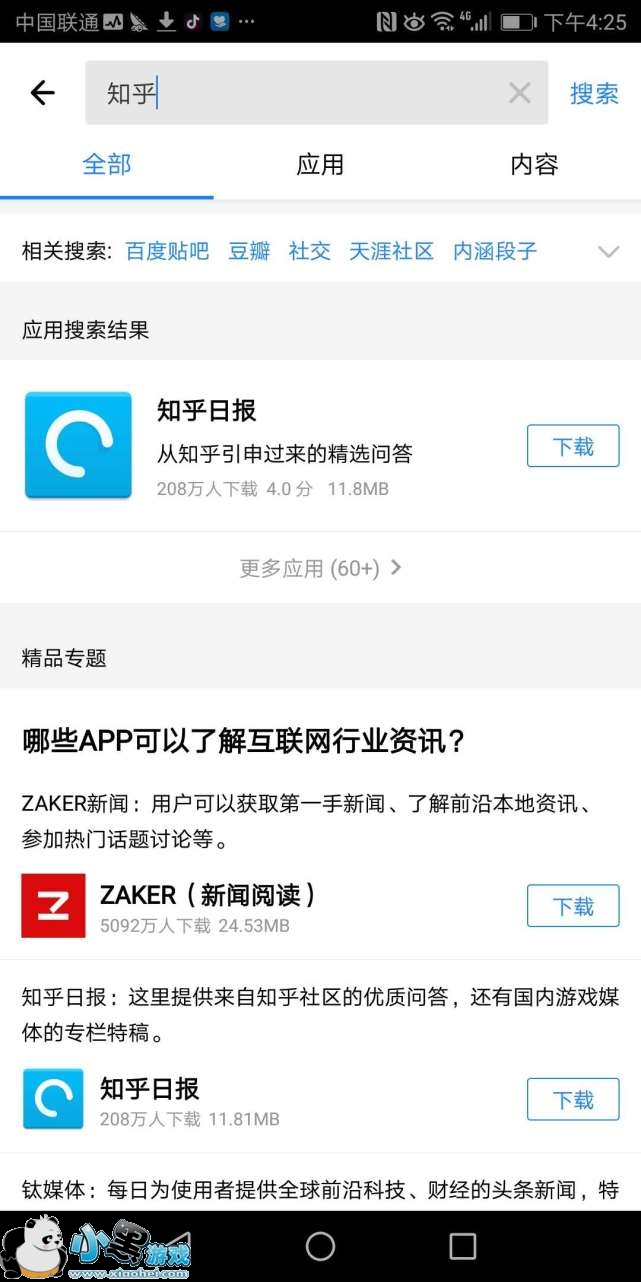Switch to the 应用 tab

pyautogui.click(x=320, y=165)
